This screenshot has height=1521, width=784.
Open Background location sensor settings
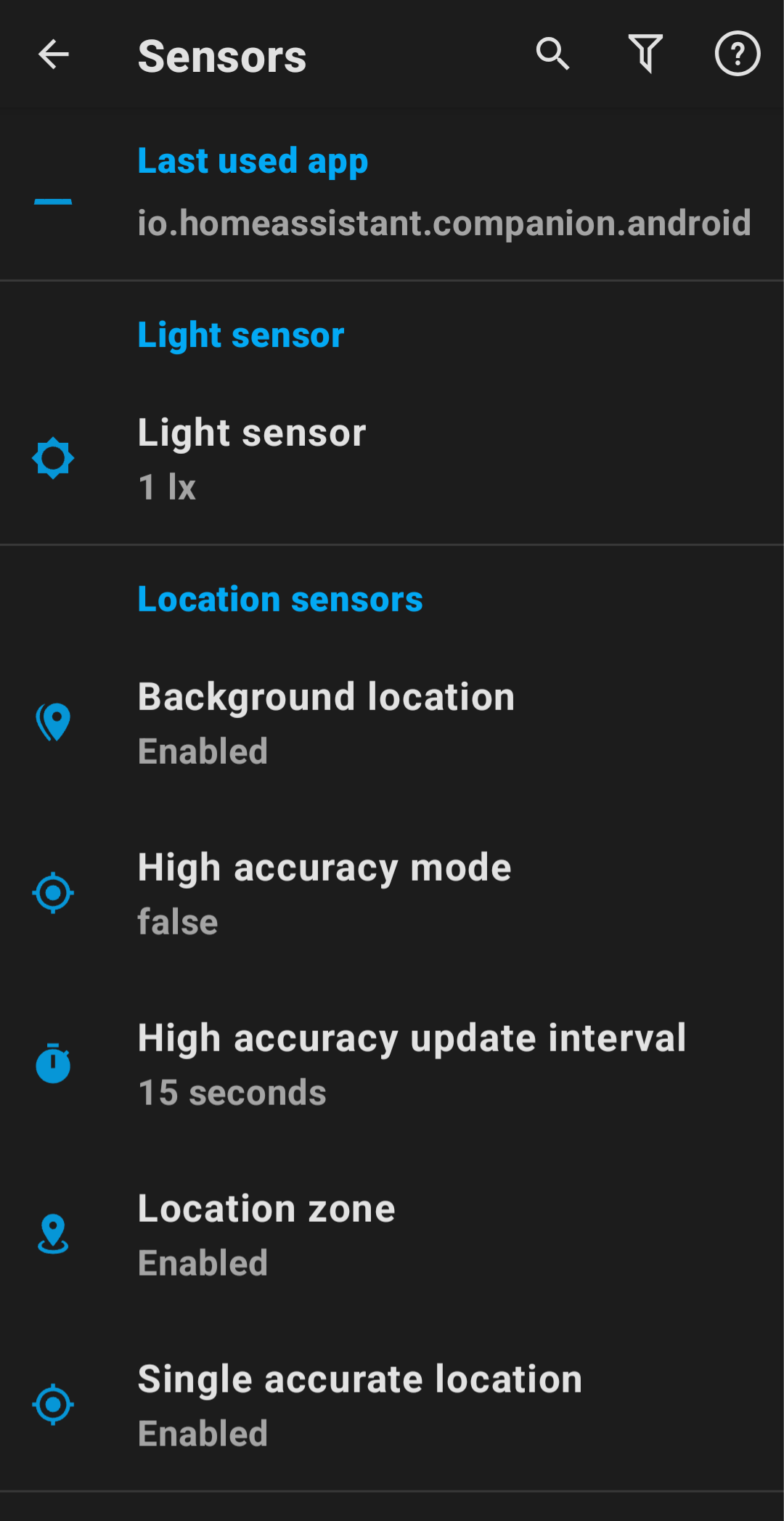pos(392,723)
